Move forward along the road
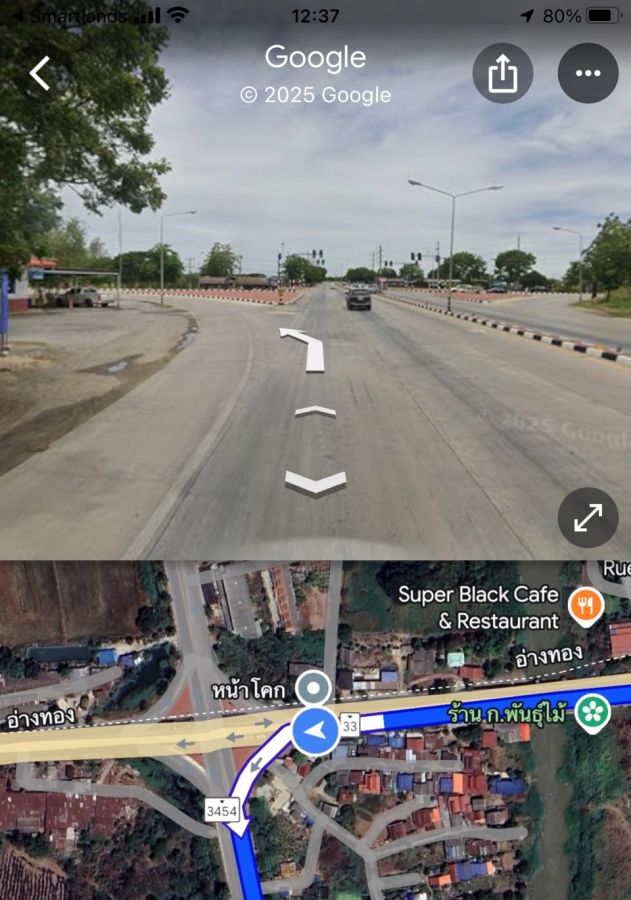Image resolution: width=631 pixels, height=900 pixels. [x=315, y=411]
